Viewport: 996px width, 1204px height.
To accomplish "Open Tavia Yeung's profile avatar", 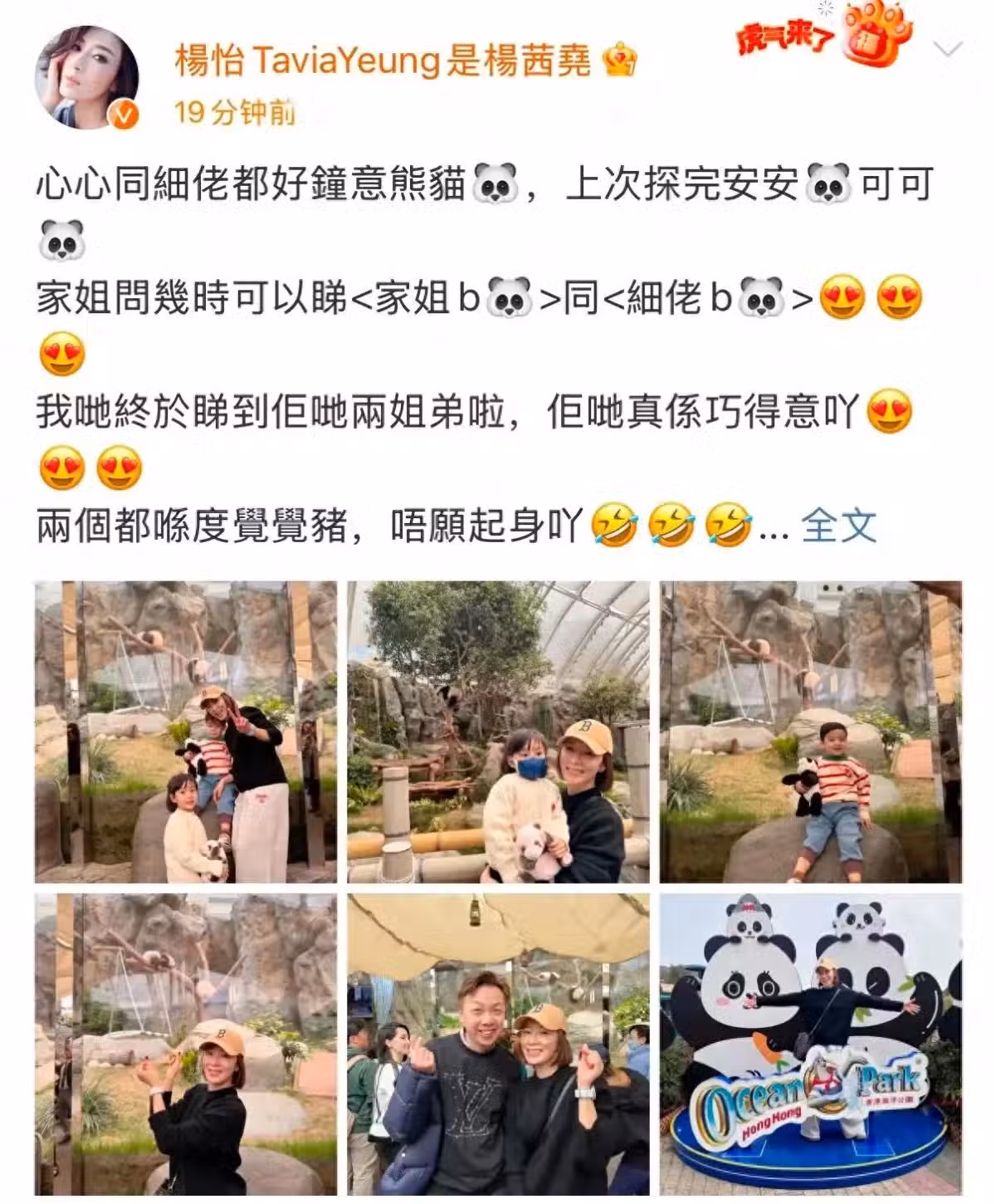I will click(85, 77).
